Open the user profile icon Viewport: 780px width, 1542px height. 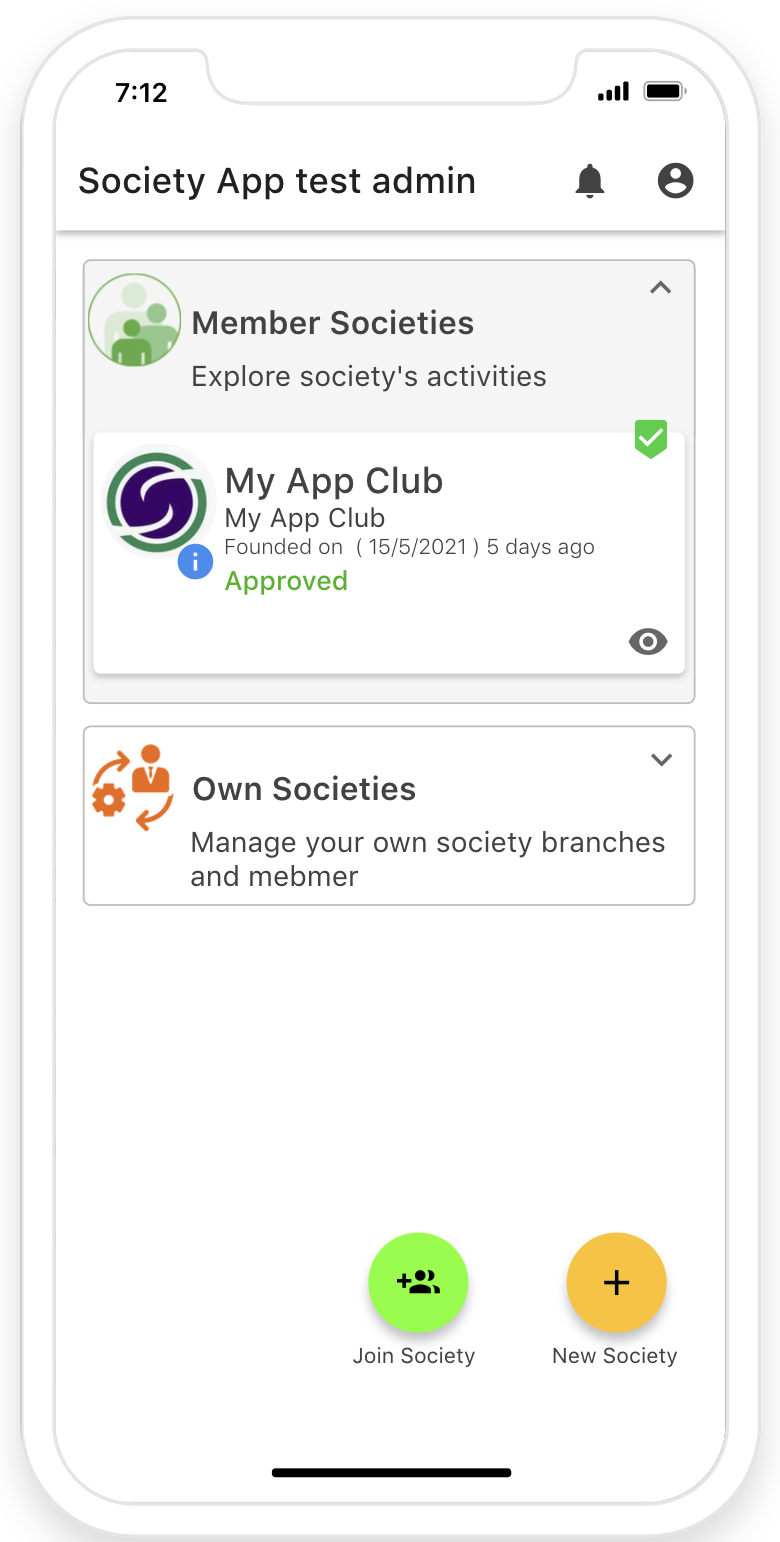(675, 181)
